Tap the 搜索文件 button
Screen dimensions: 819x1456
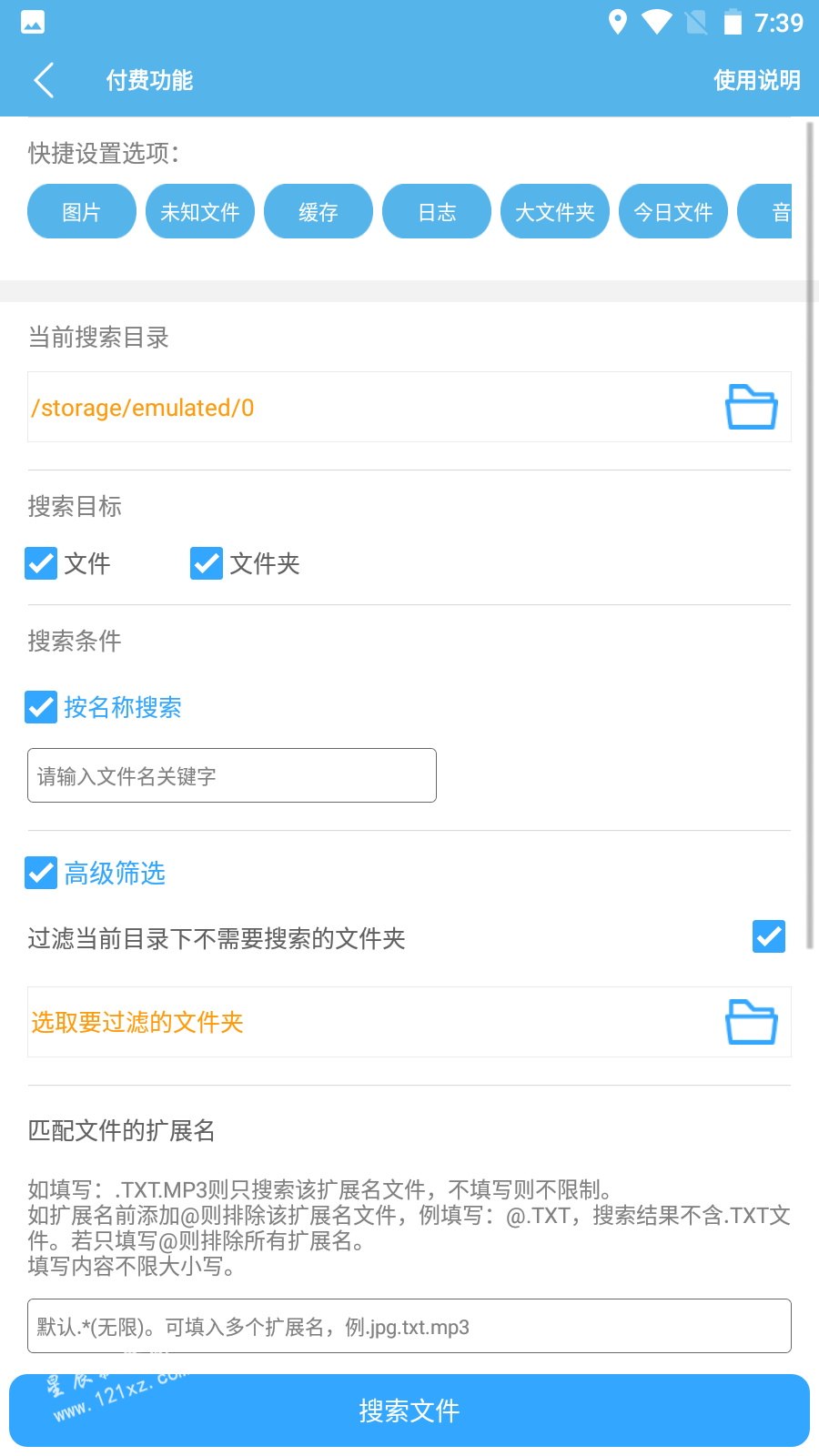click(409, 1410)
